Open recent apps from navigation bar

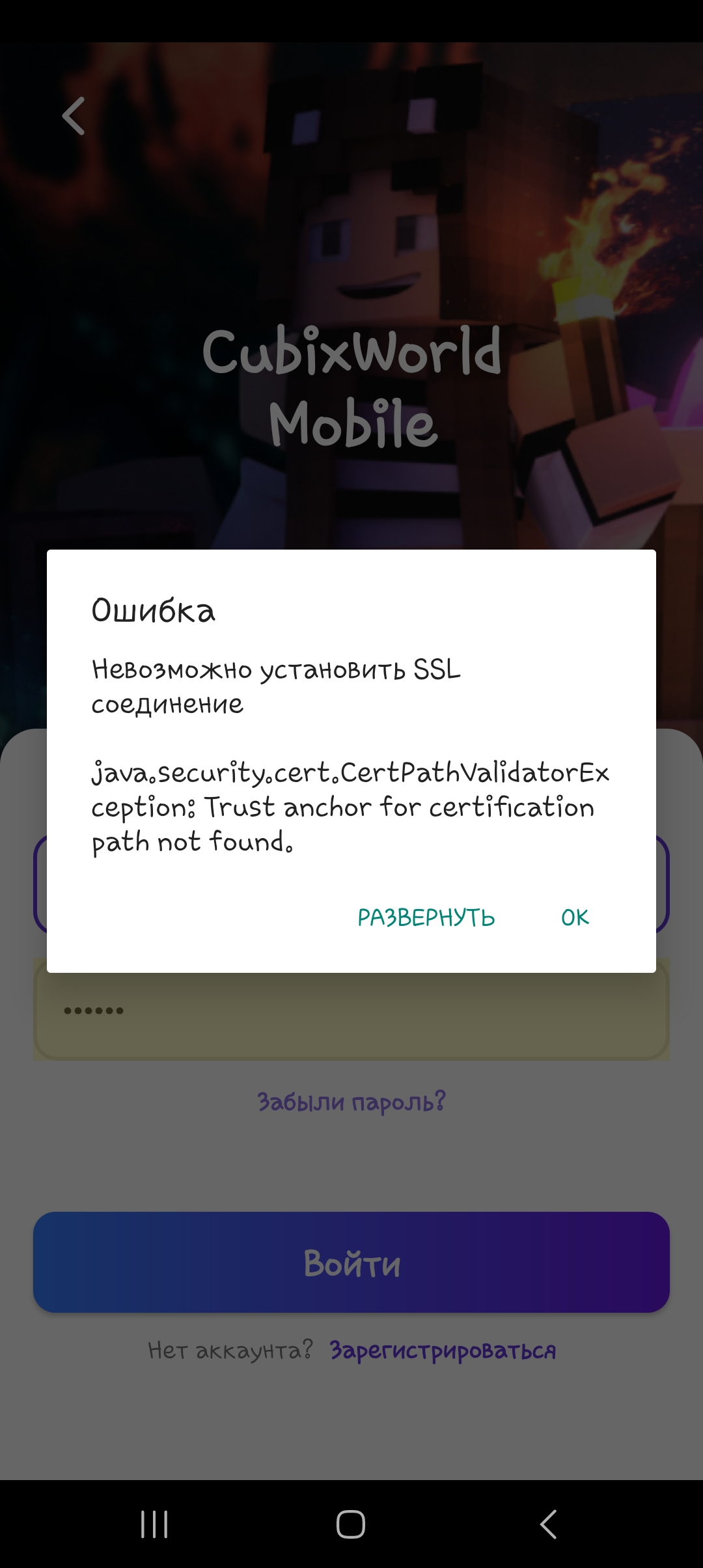pos(154,1524)
